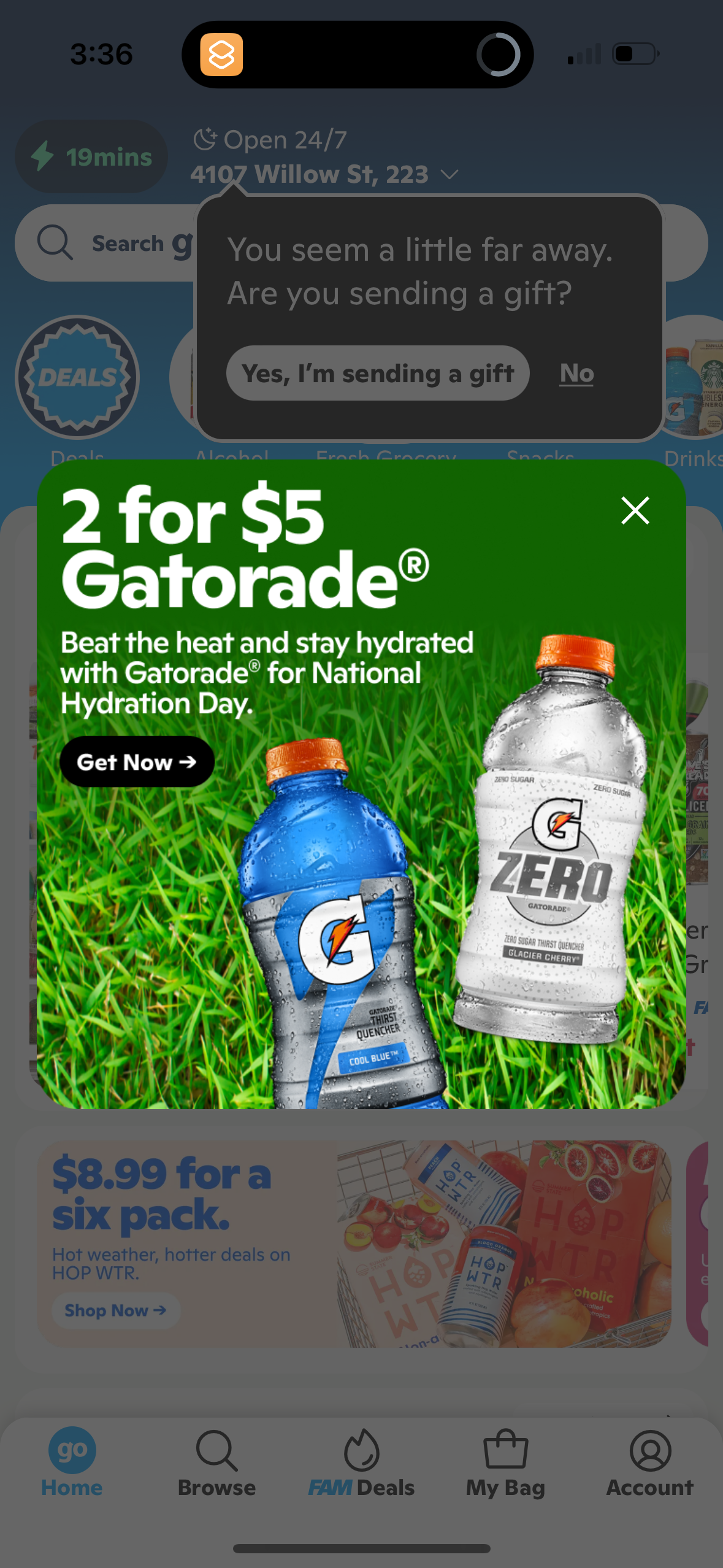Tap Shop Now on HOP WTR banner
The width and height of the screenshot is (723, 1568).
(116, 1311)
